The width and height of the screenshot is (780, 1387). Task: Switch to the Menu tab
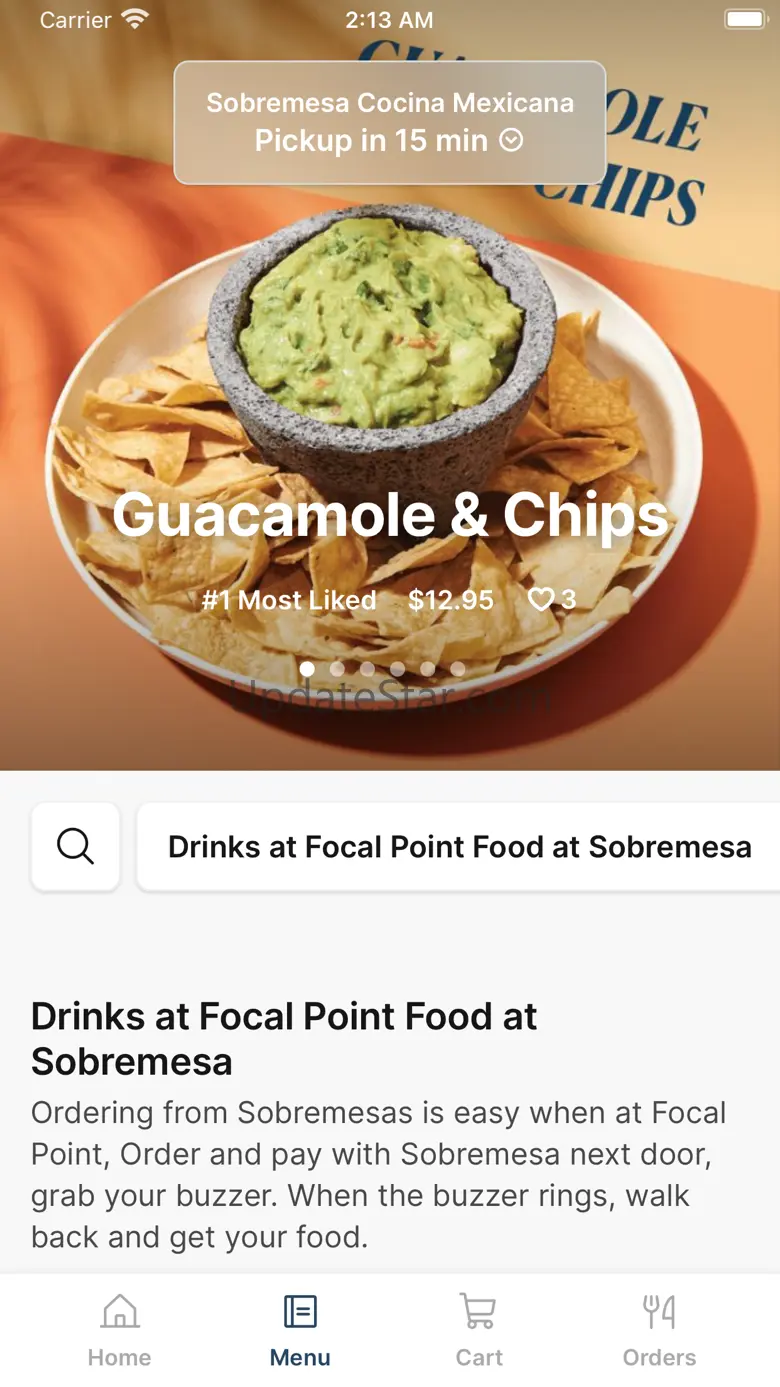(300, 1330)
